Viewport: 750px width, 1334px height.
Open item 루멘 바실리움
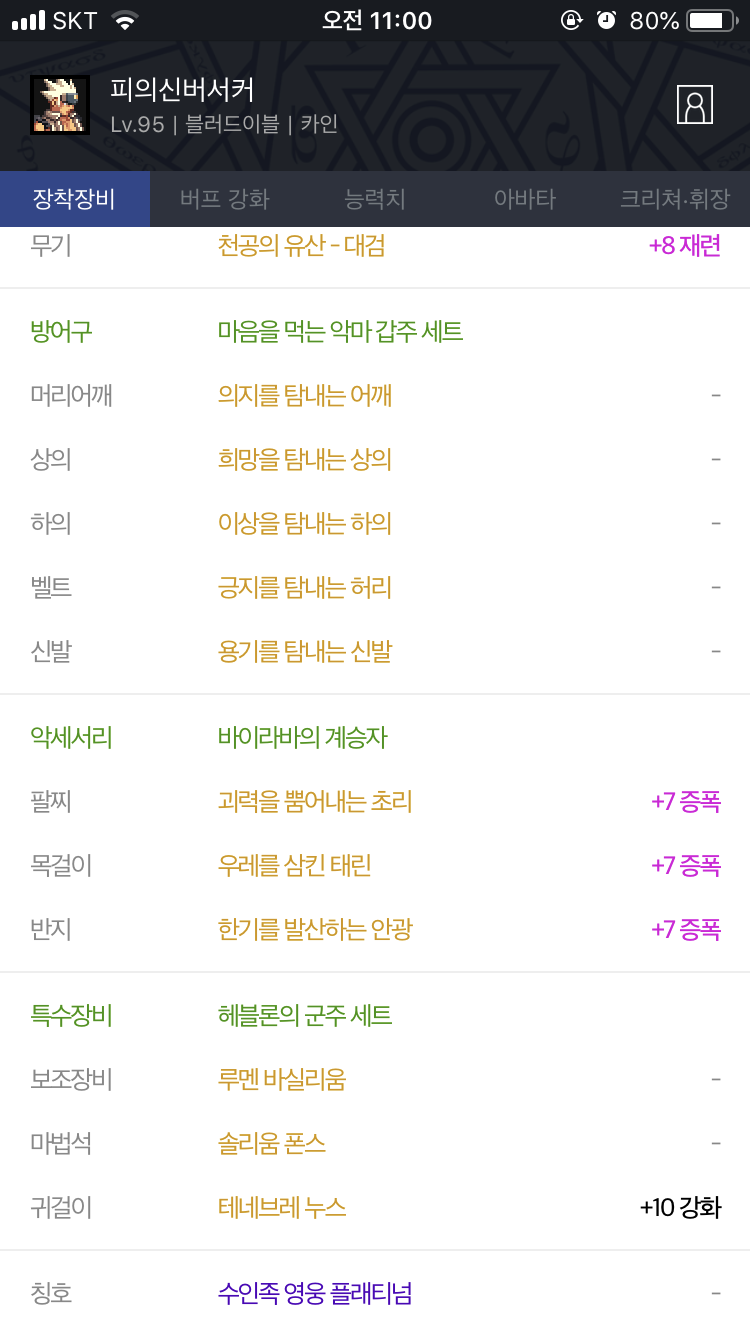tap(282, 1080)
